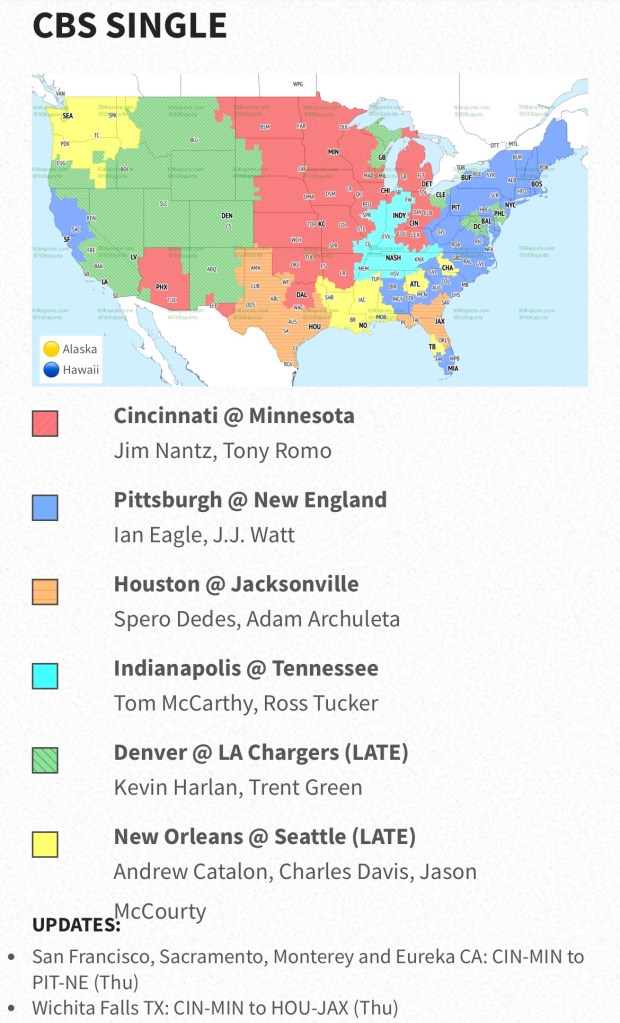This screenshot has width=620, height=1023.
Task: Open the CBS Single coverage map image
Action: click(x=309, y=230)
